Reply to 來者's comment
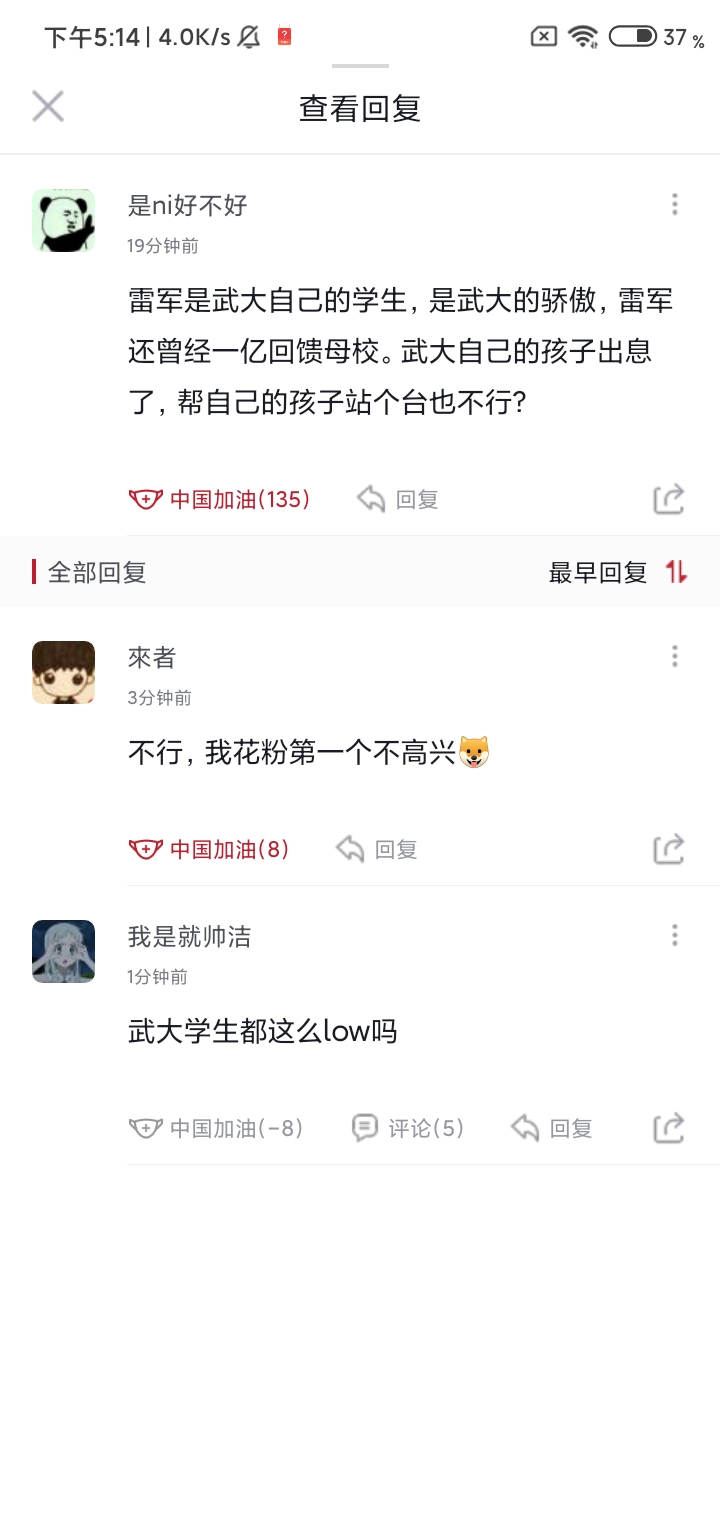The height and width of the screenshot is (1520, 720). click(x=377, y=849)
